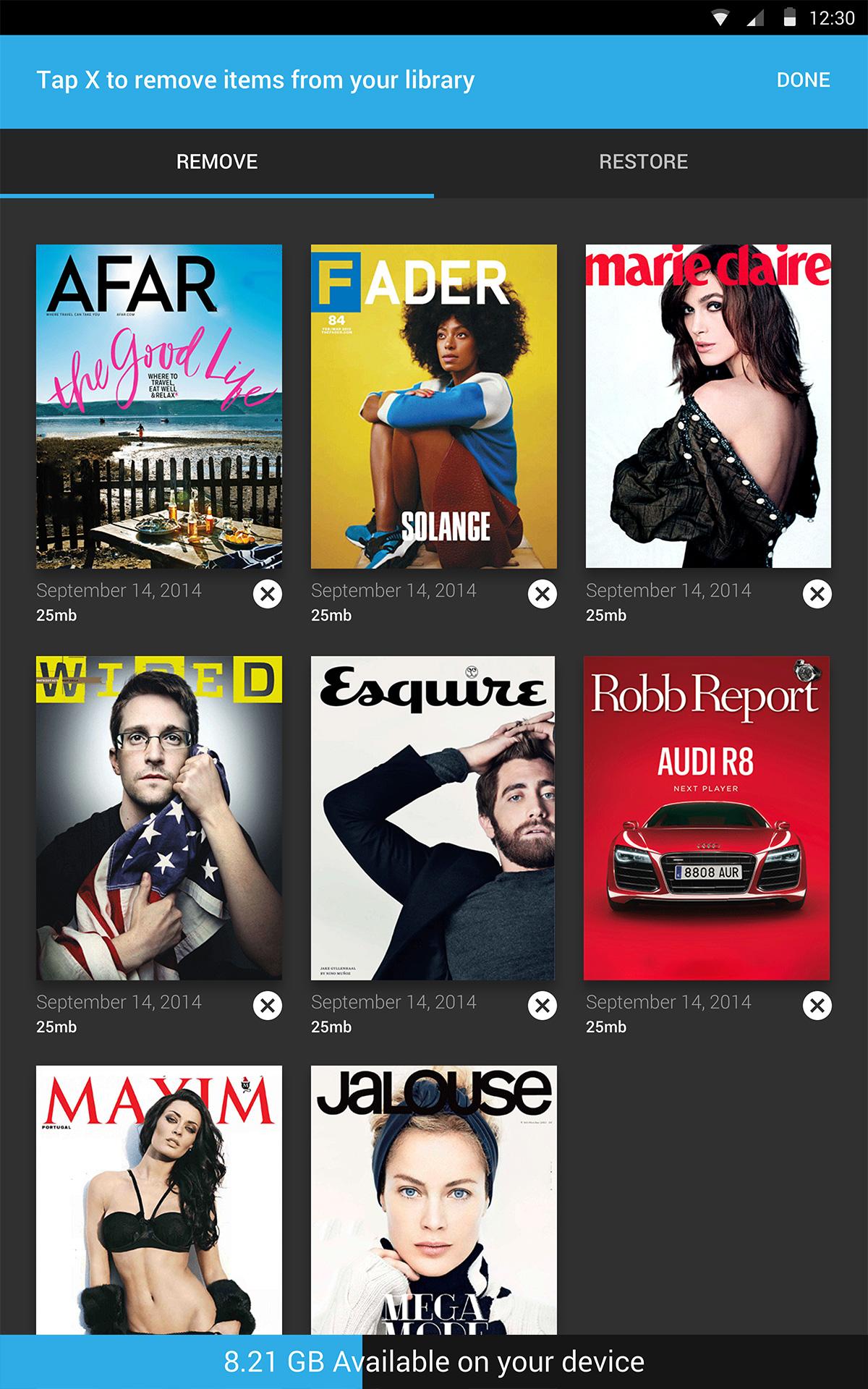Open the Jalouse magazine cover
The height and width of the screenshot is (1389, 868).
click(x=434, y=1201)
